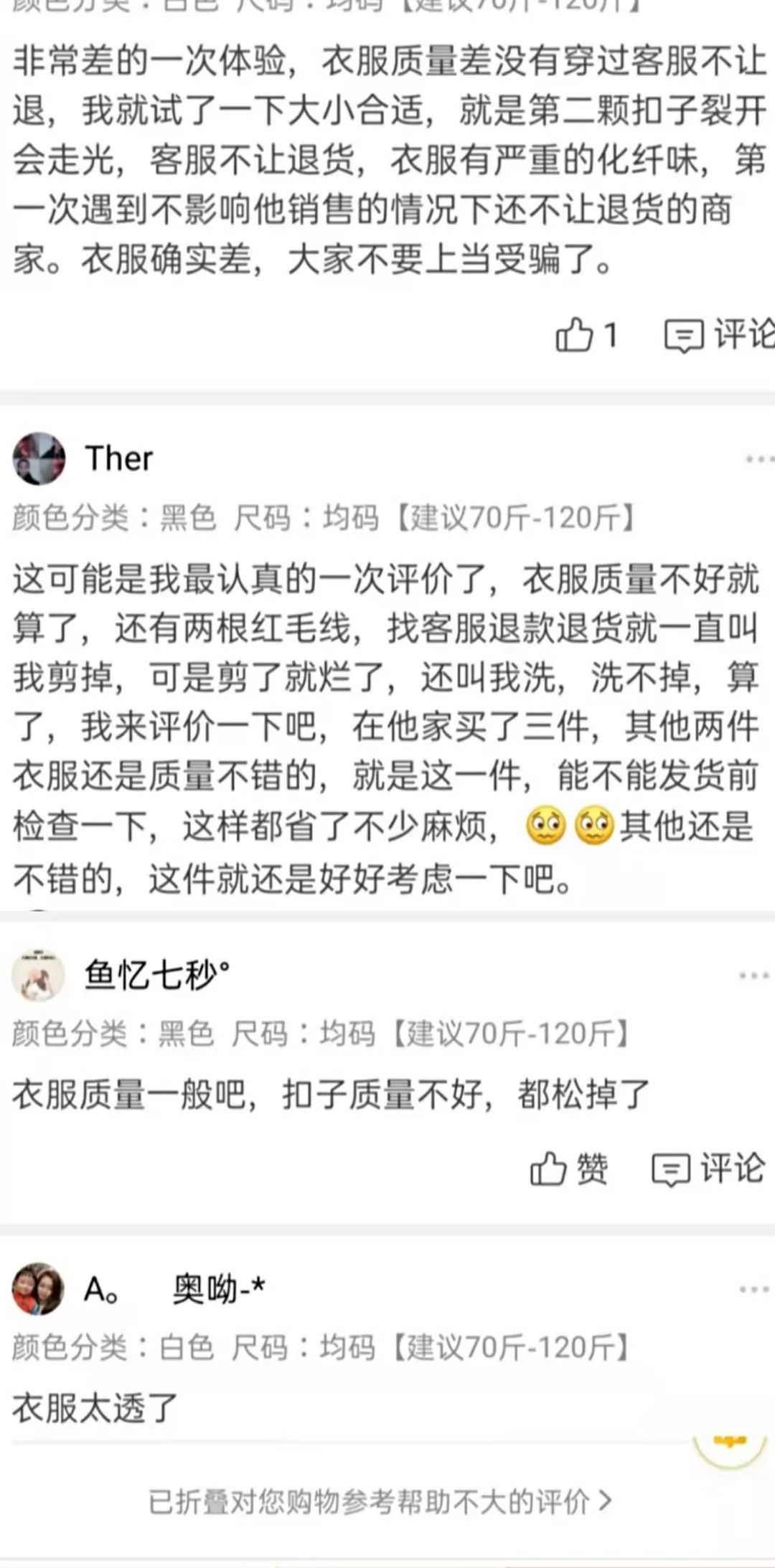Open avatar of reviewer A。奥呦-*

pyautogui.click(x=37, y=1290)
